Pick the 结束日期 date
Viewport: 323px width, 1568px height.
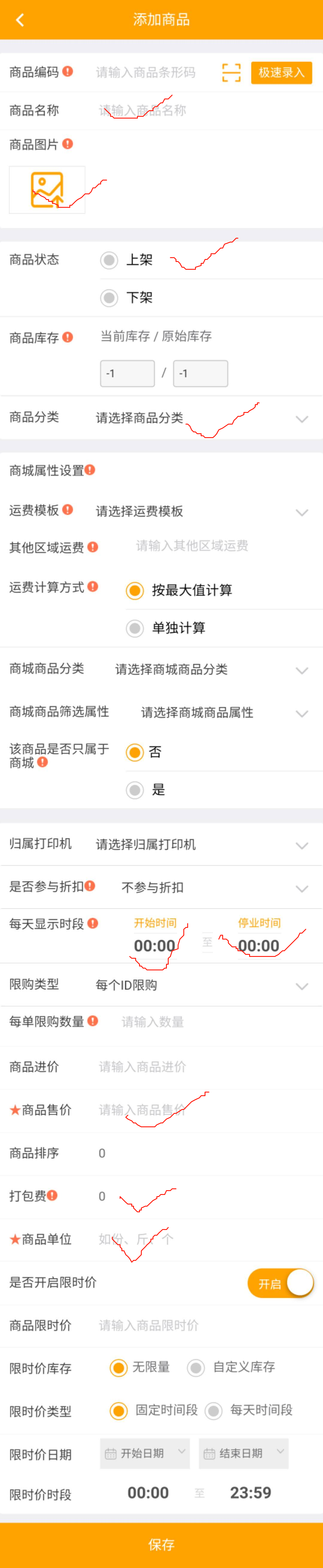point(243,1453)
